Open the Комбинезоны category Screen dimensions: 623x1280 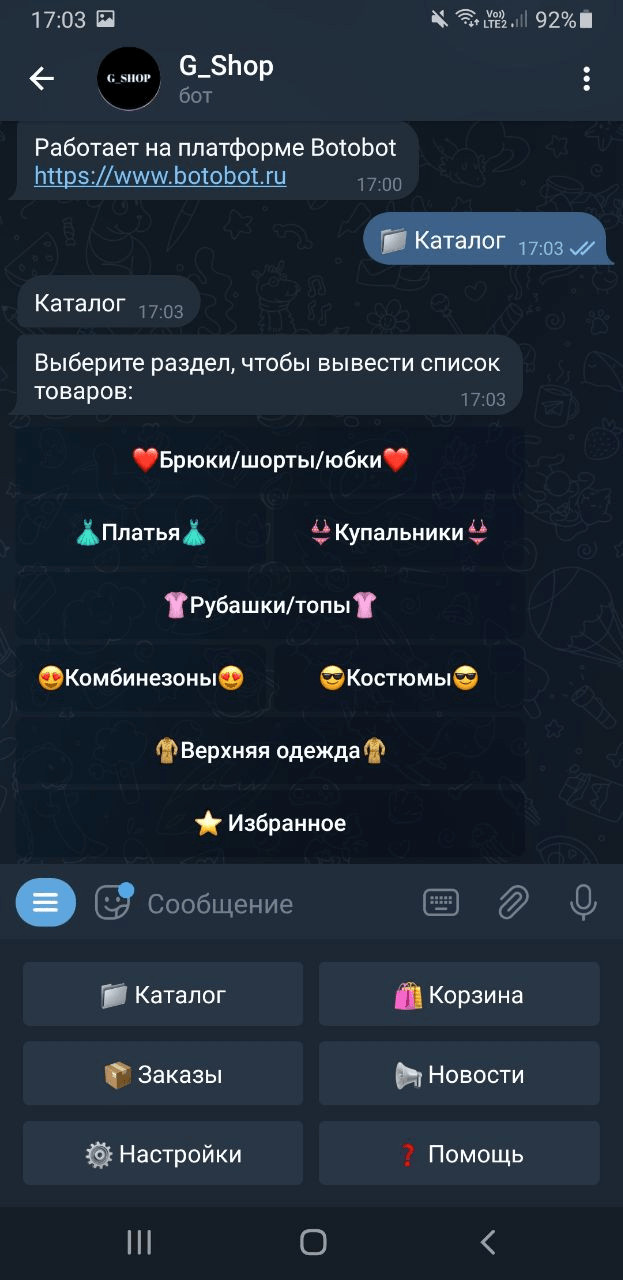coord(141,678)
